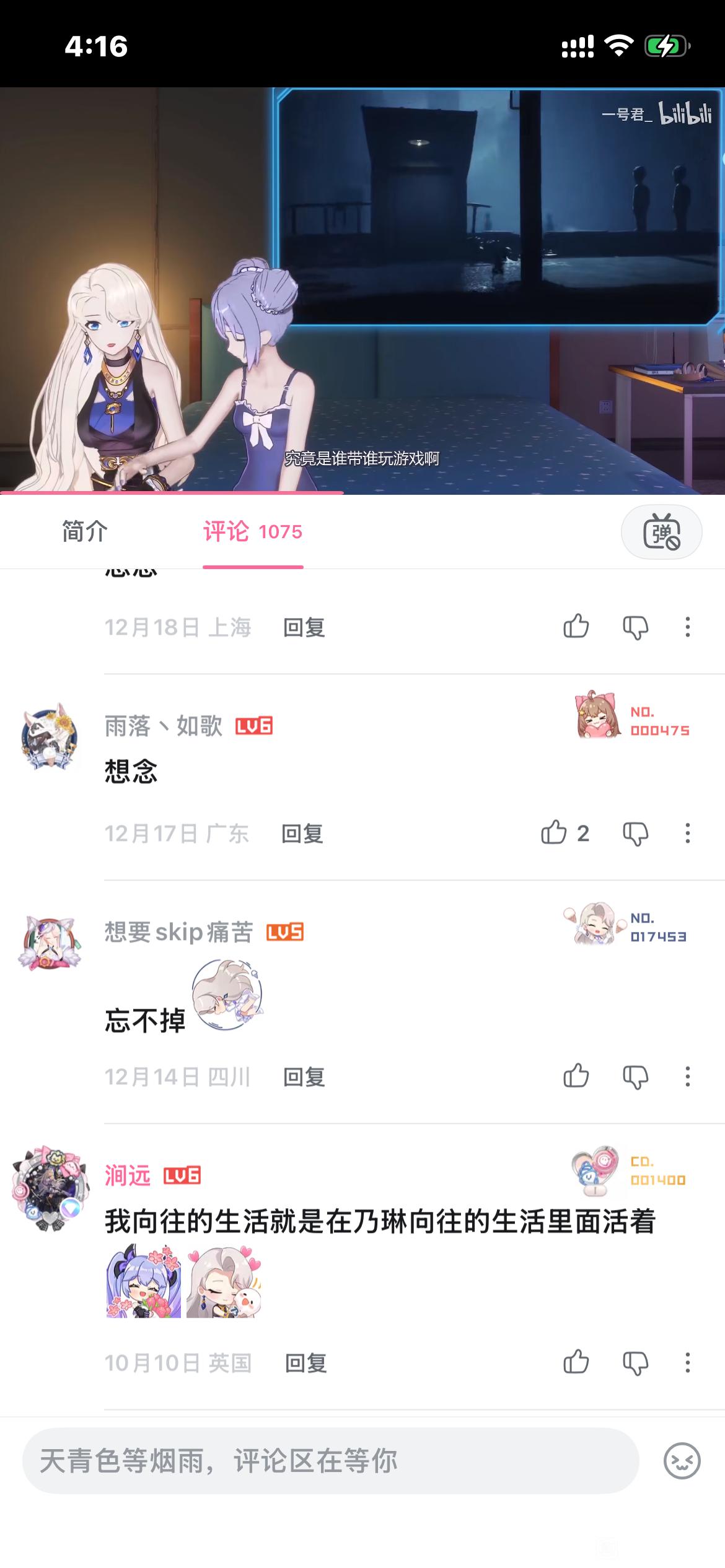Toggle the danmaku (弹) button
725x1568 pixels.
pos(661,533)
